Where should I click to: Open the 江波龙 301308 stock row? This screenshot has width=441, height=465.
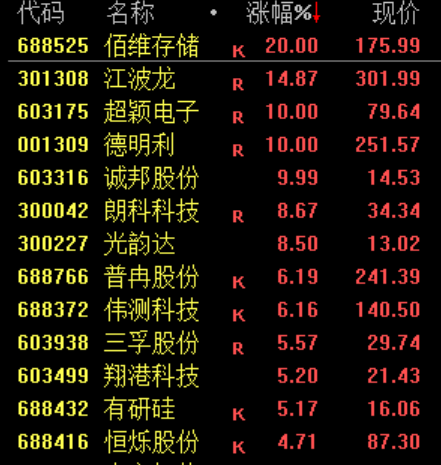pos(220,79)
